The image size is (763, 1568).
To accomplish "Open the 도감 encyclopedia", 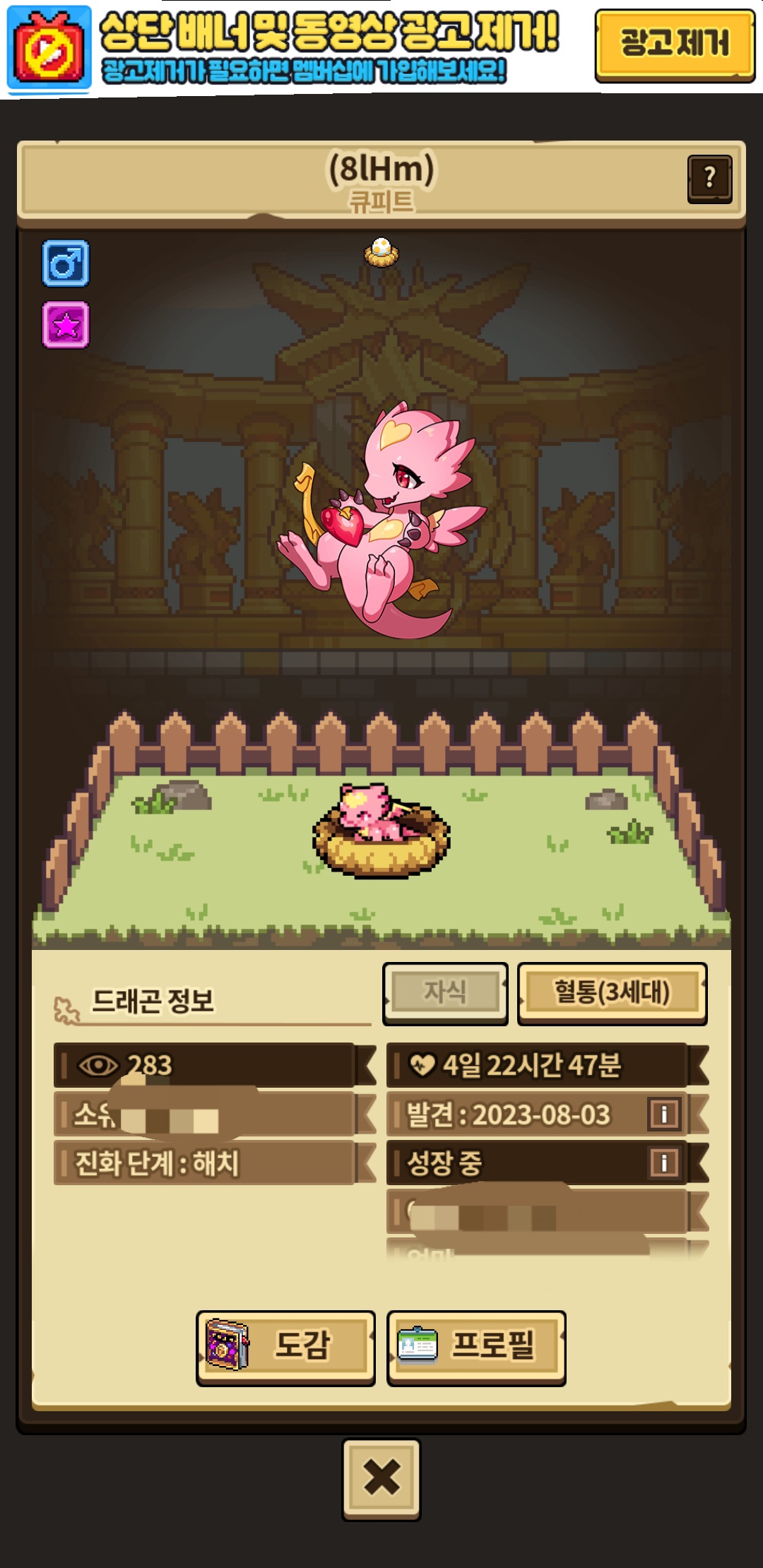I will 285,1347.
